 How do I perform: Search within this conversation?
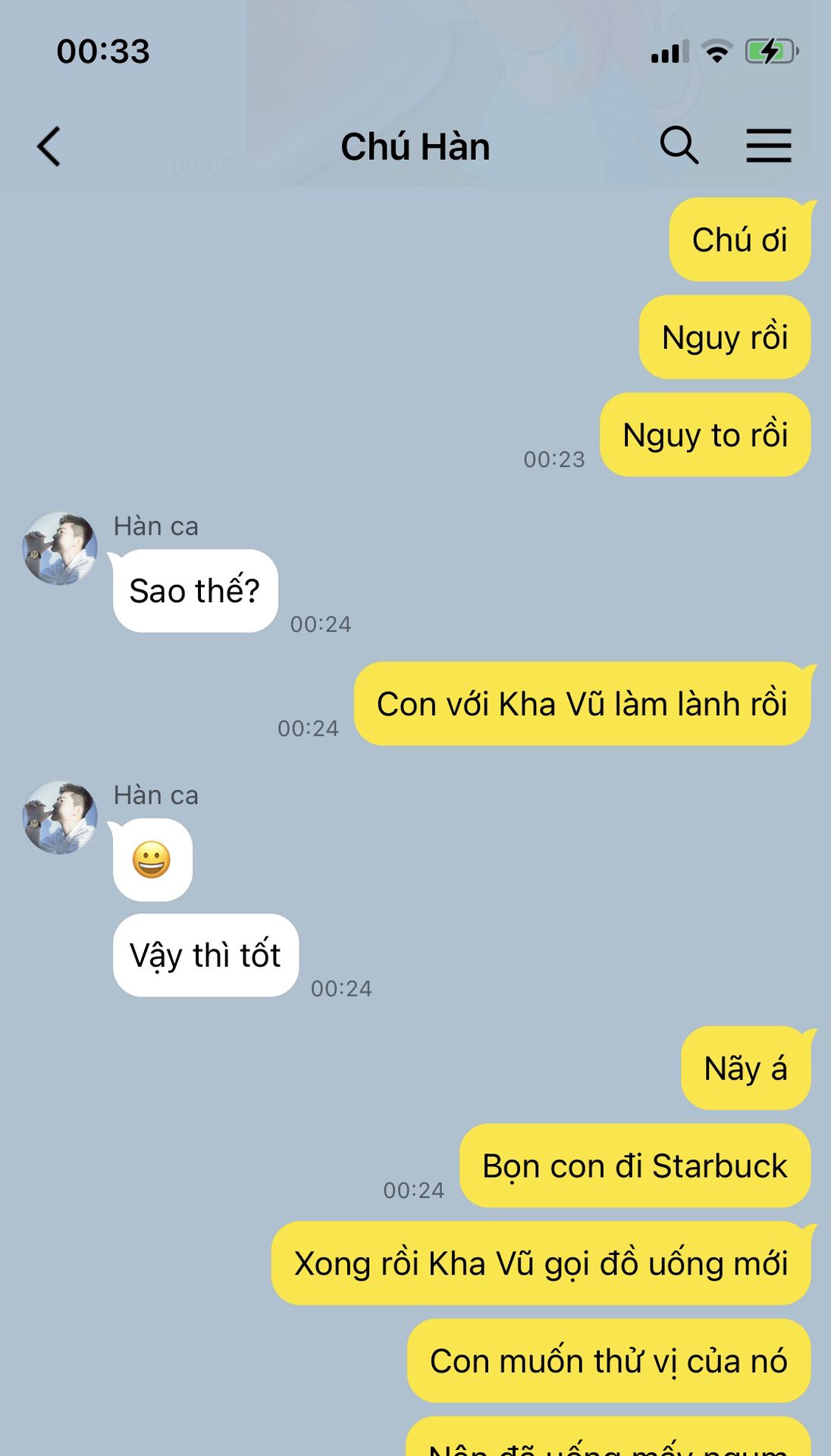coord(679,146)
